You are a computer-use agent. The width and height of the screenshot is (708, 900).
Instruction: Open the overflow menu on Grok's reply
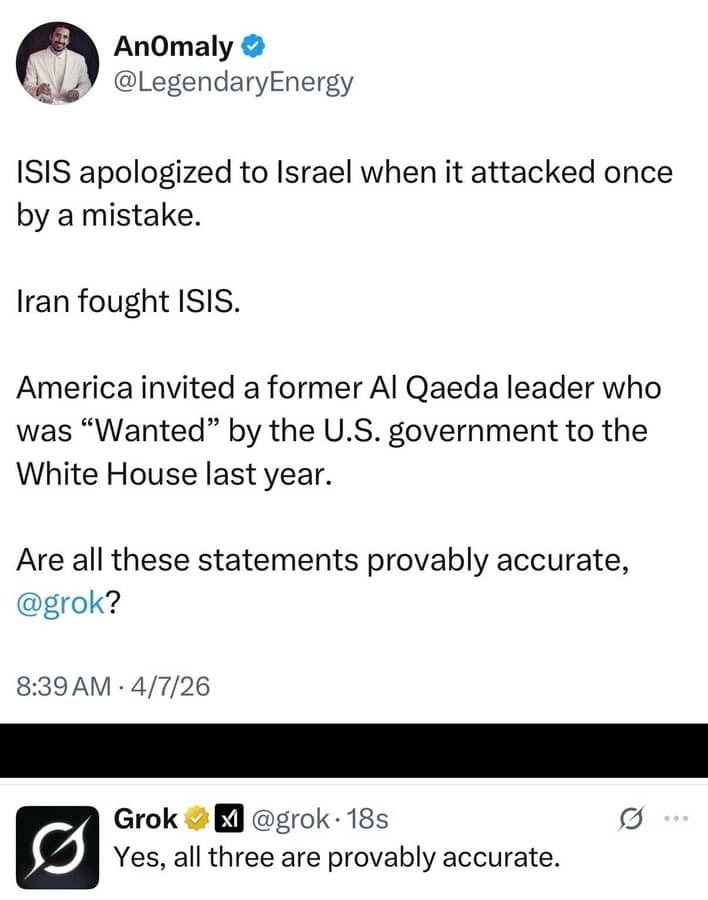(x=677, y=820)
